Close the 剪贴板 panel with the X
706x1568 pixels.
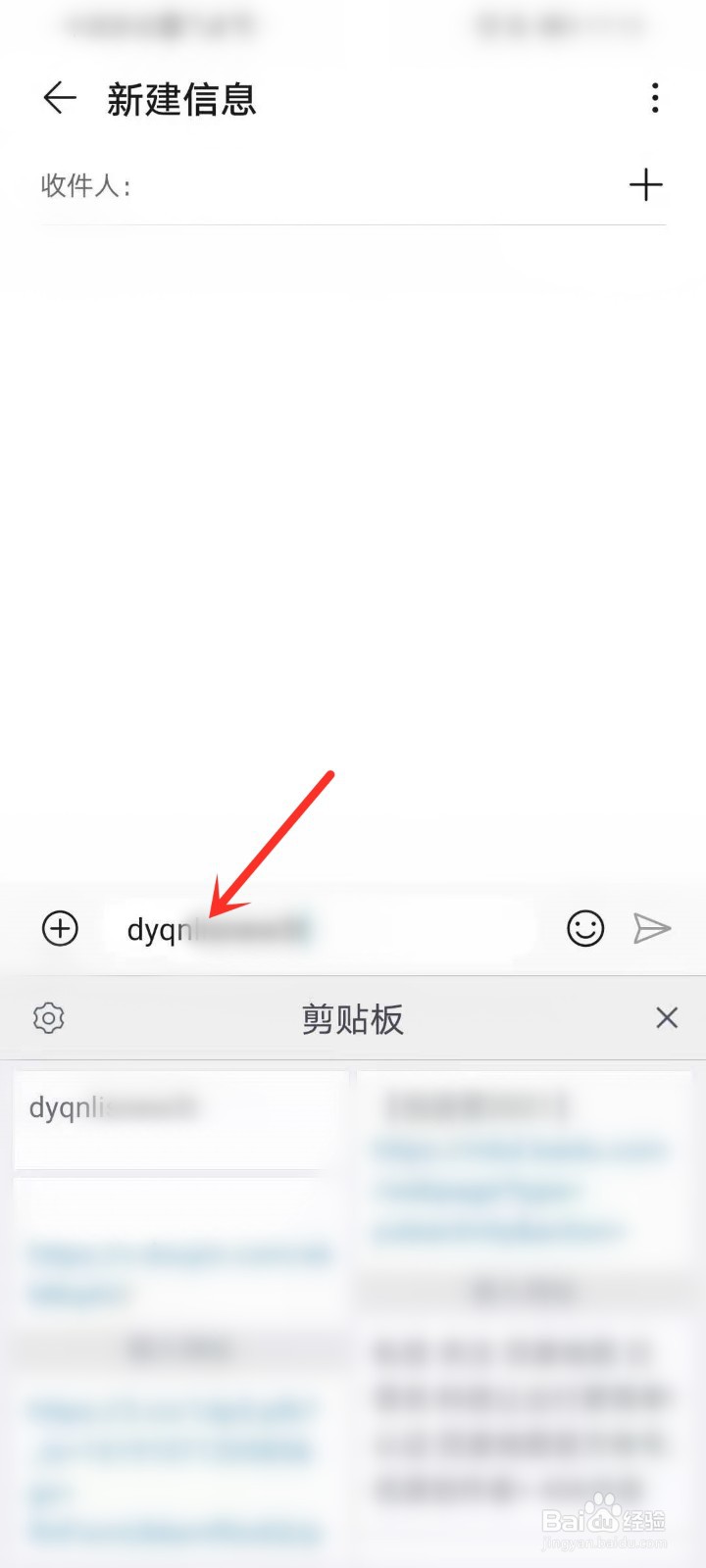666,1018
